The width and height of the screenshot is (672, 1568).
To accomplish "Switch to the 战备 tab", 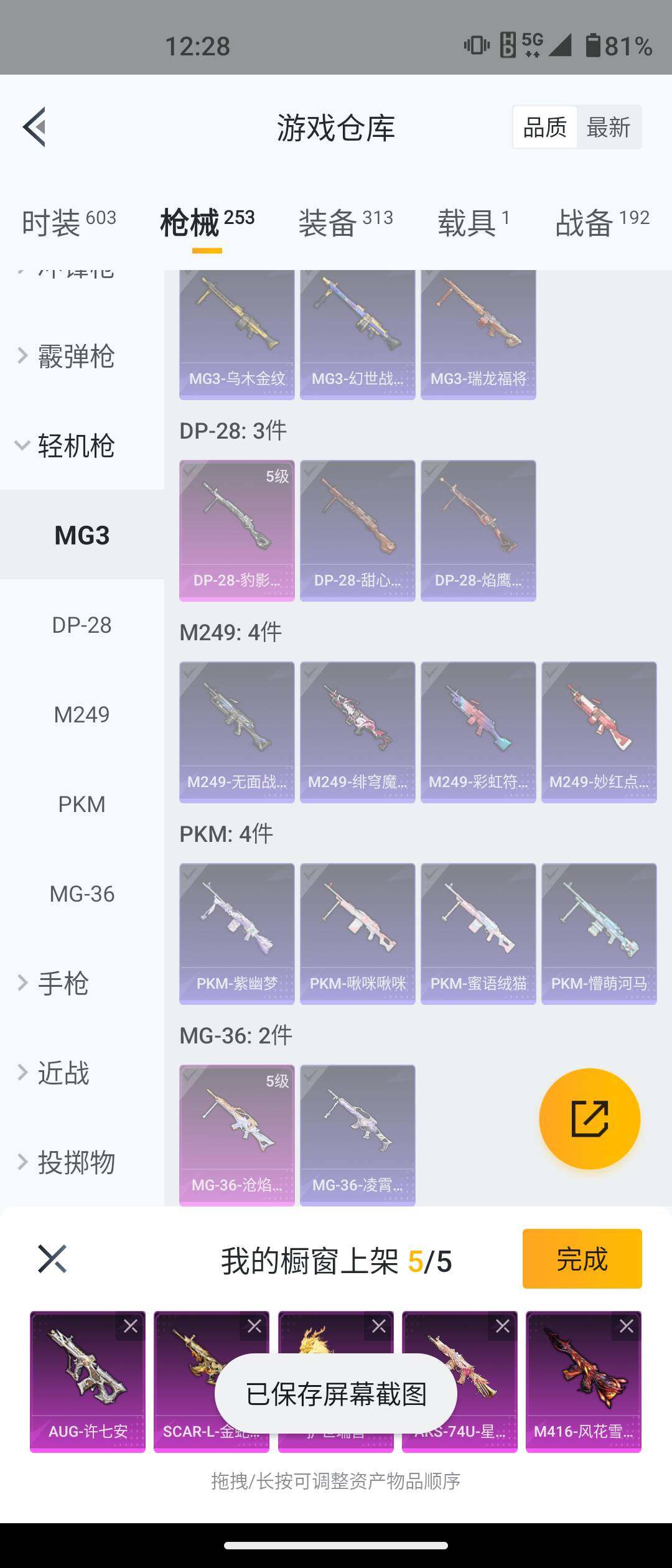I will click(602, 222).
